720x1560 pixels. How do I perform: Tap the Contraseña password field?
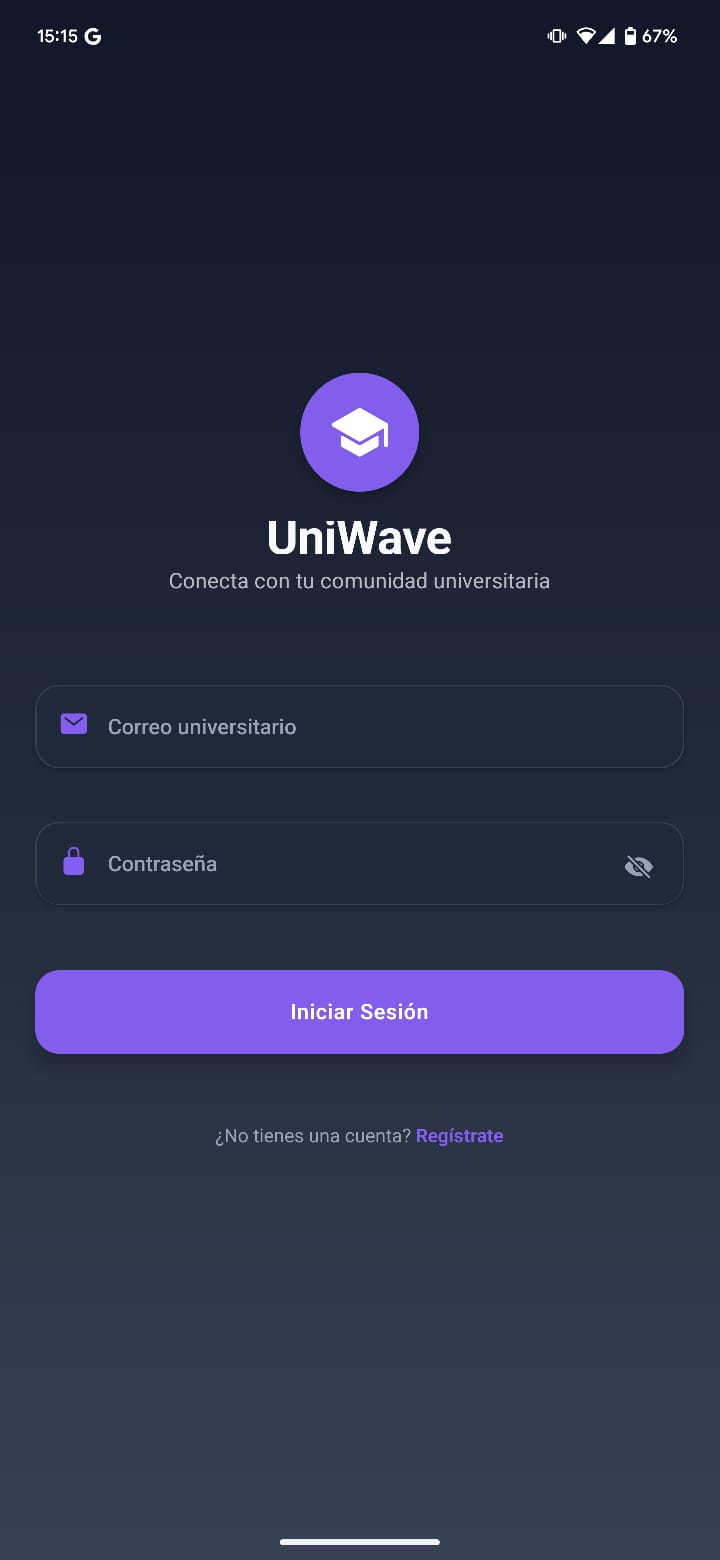pyautogui.click(x=340, y=864)
